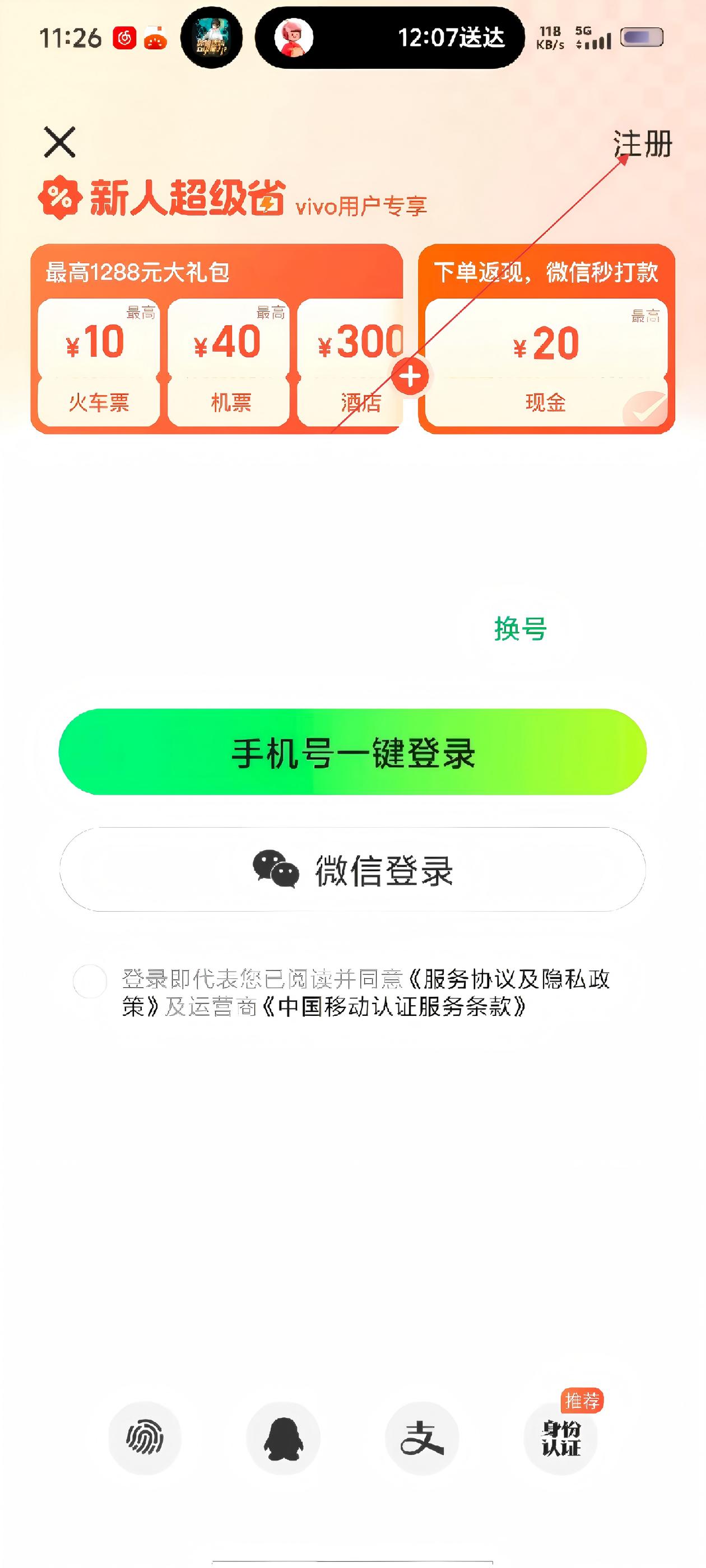Open 《中国移动认证服务条款》
Viewport: 706px width, 1568px height.
394,1007
